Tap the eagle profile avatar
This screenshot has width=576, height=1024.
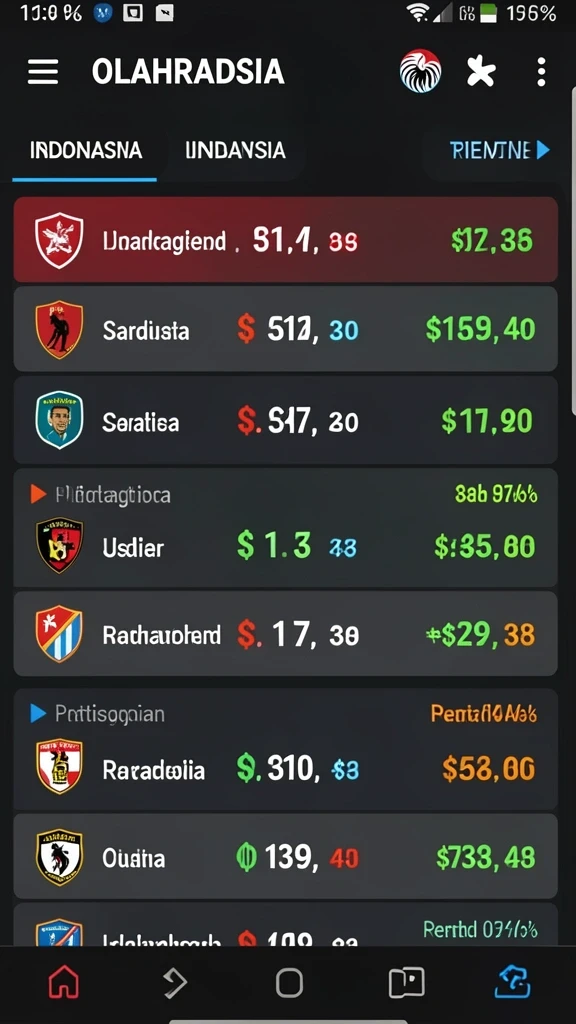[420, 71]
